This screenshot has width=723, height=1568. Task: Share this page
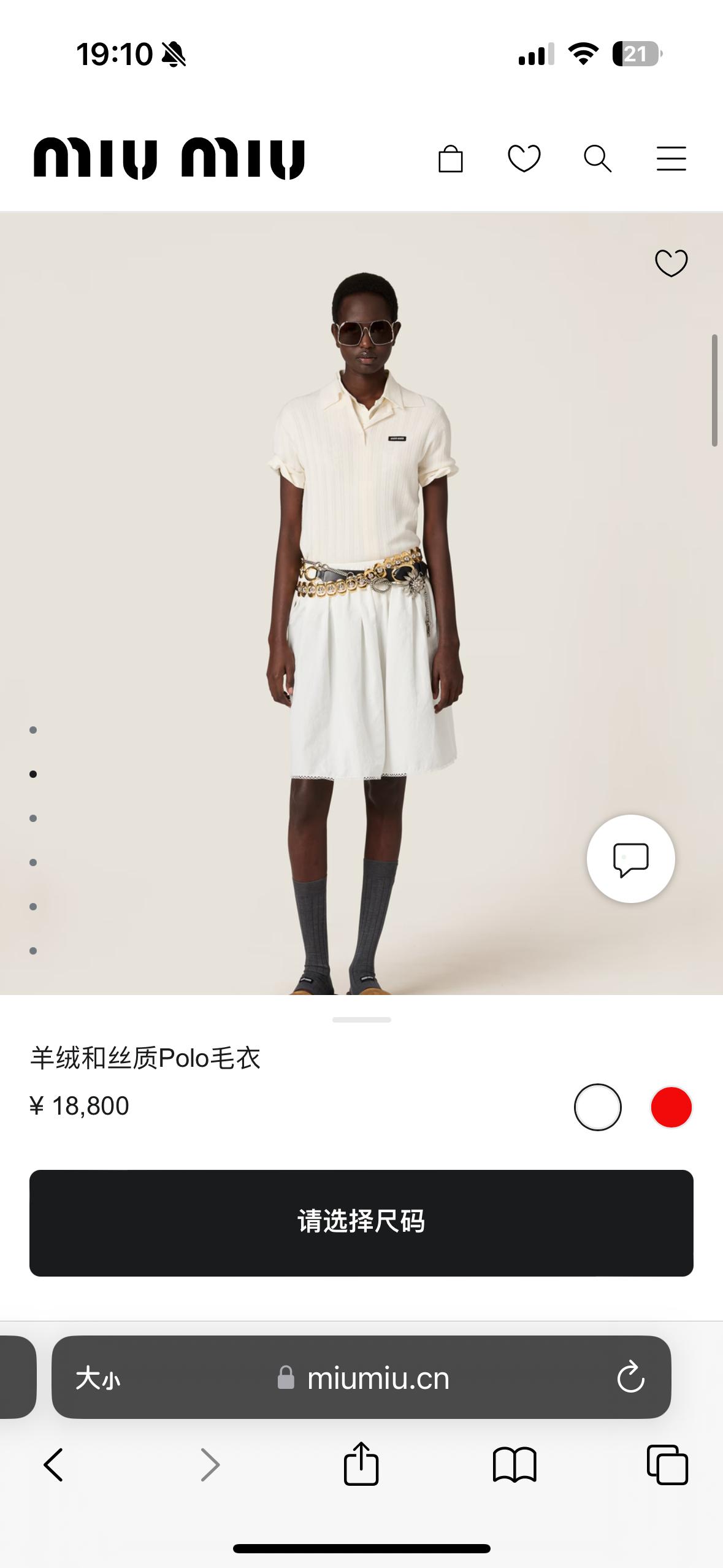(361, 1465)
